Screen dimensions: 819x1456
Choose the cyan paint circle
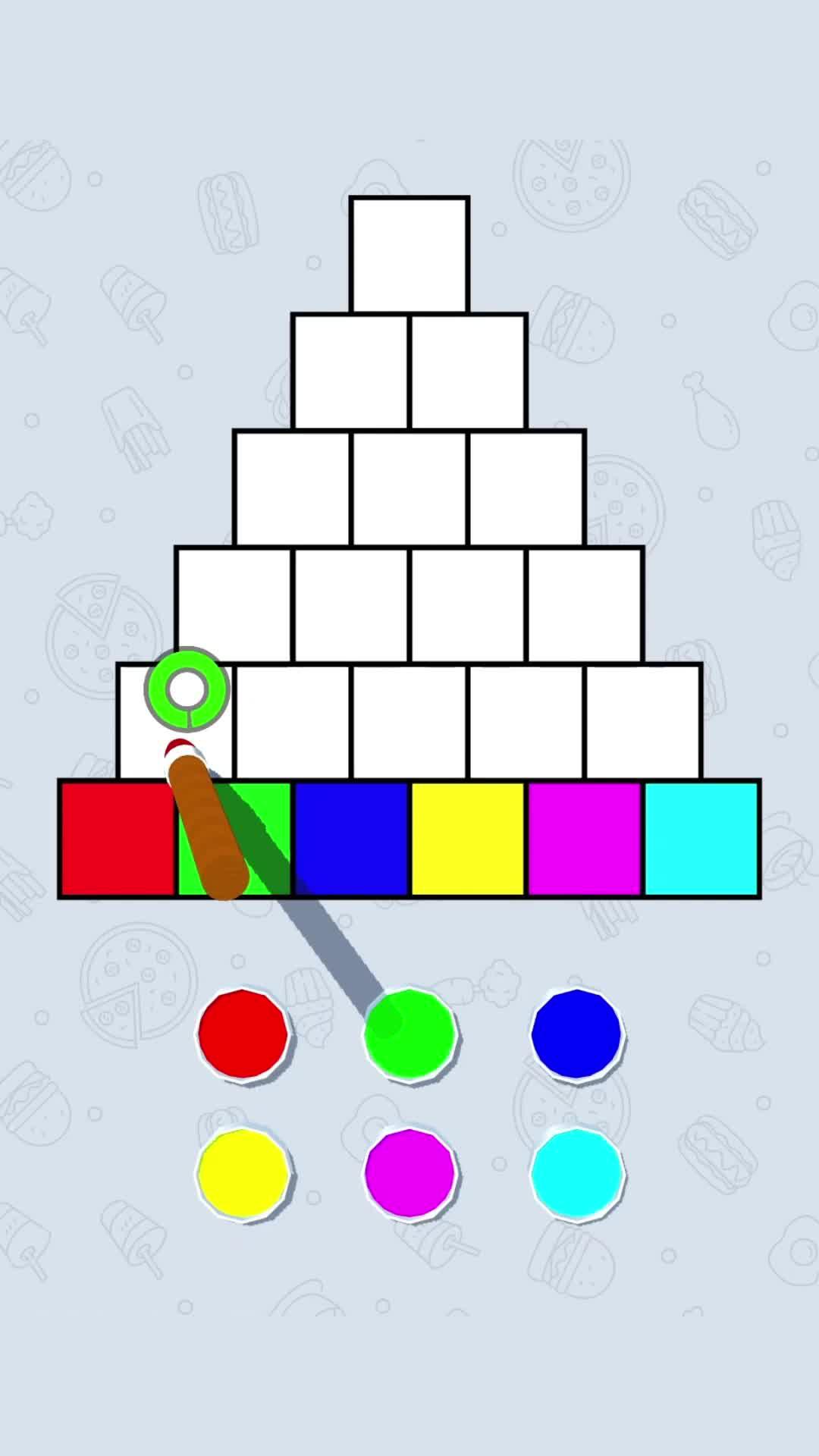pyautogui.click(x=576, y=1172)
